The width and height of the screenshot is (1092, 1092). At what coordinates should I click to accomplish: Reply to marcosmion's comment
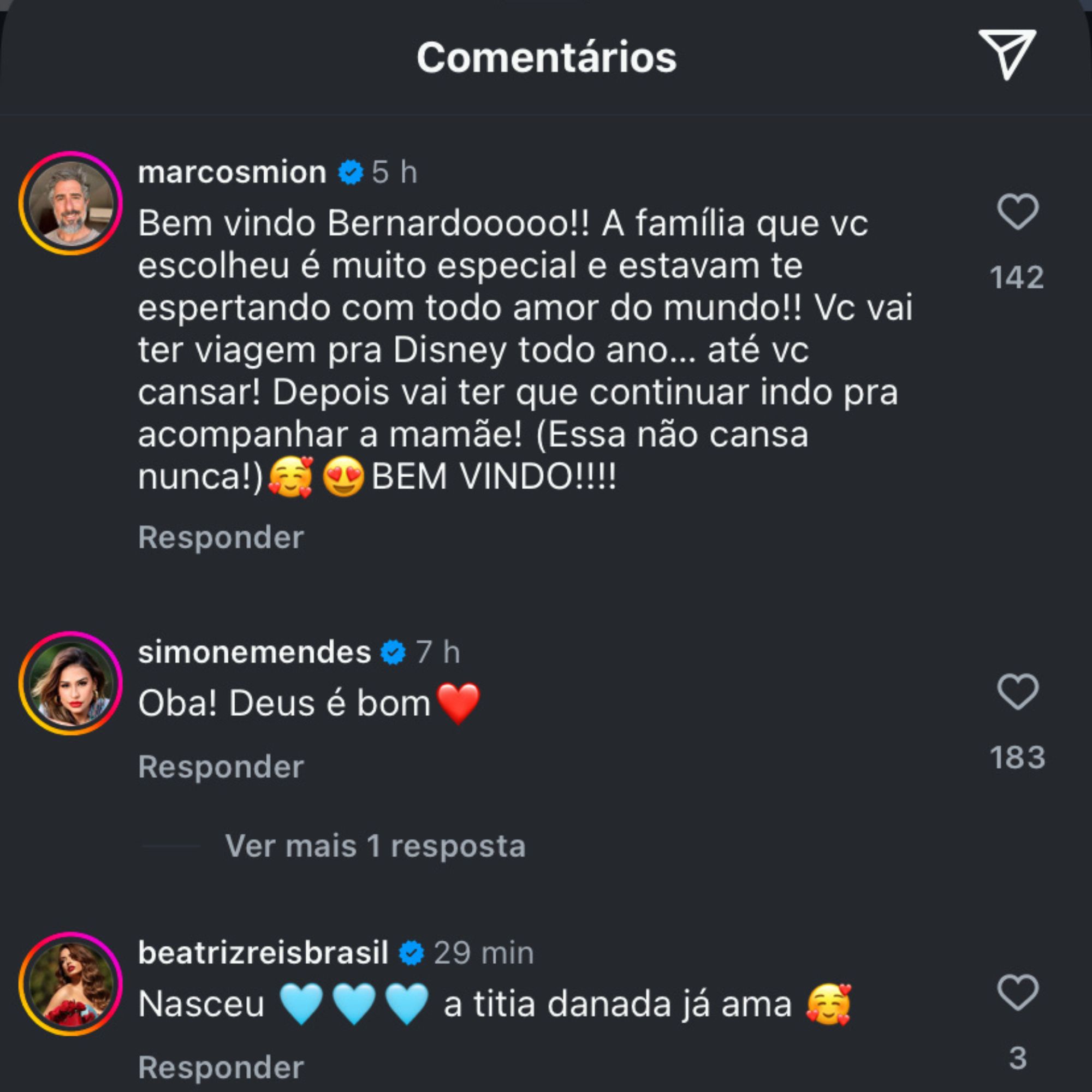pyautogui.click(x=221, y=537)
